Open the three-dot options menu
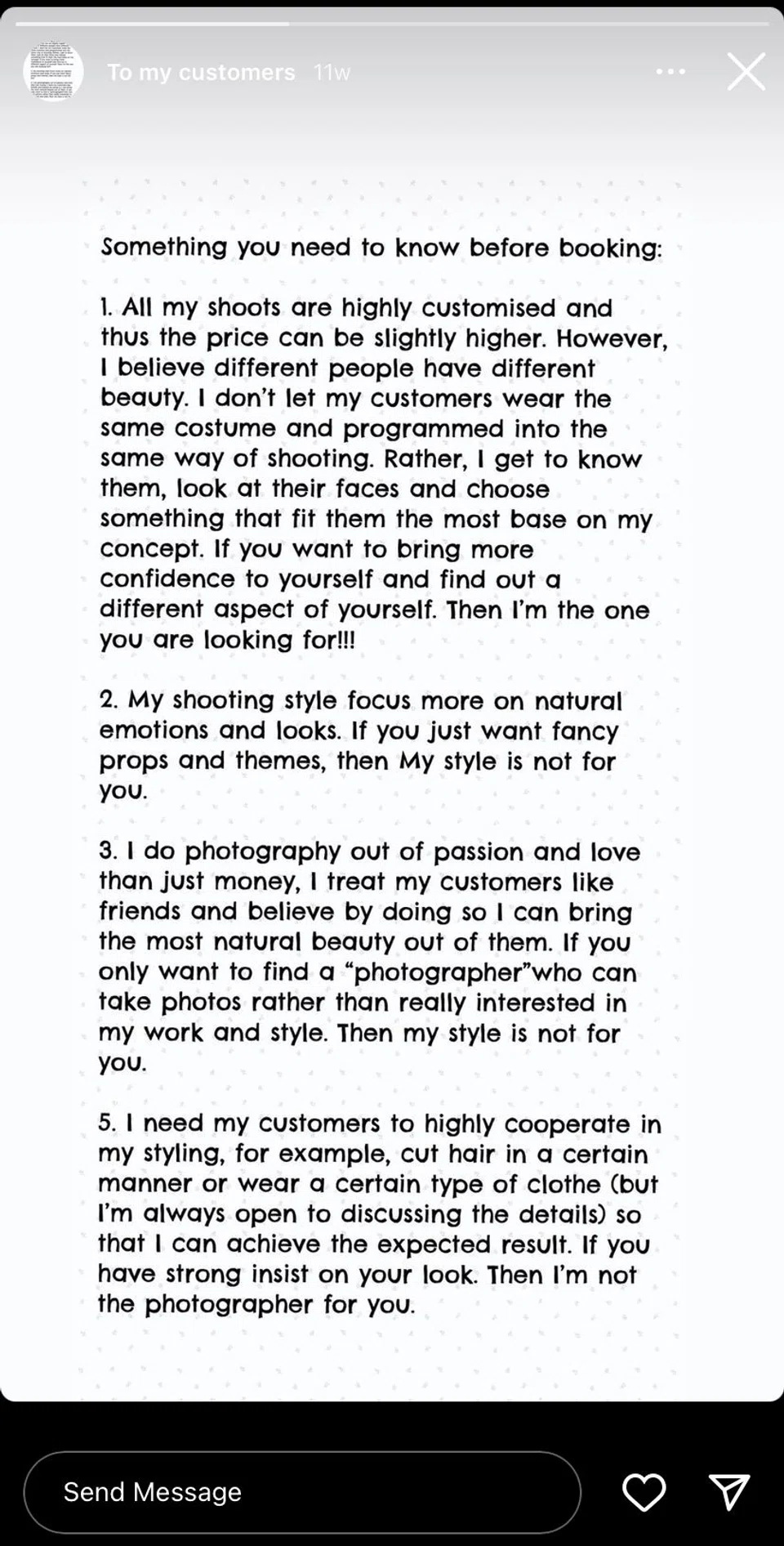The height and width of the screenshot is (1546, 784). pyautogui.click(x=670, y=72)
